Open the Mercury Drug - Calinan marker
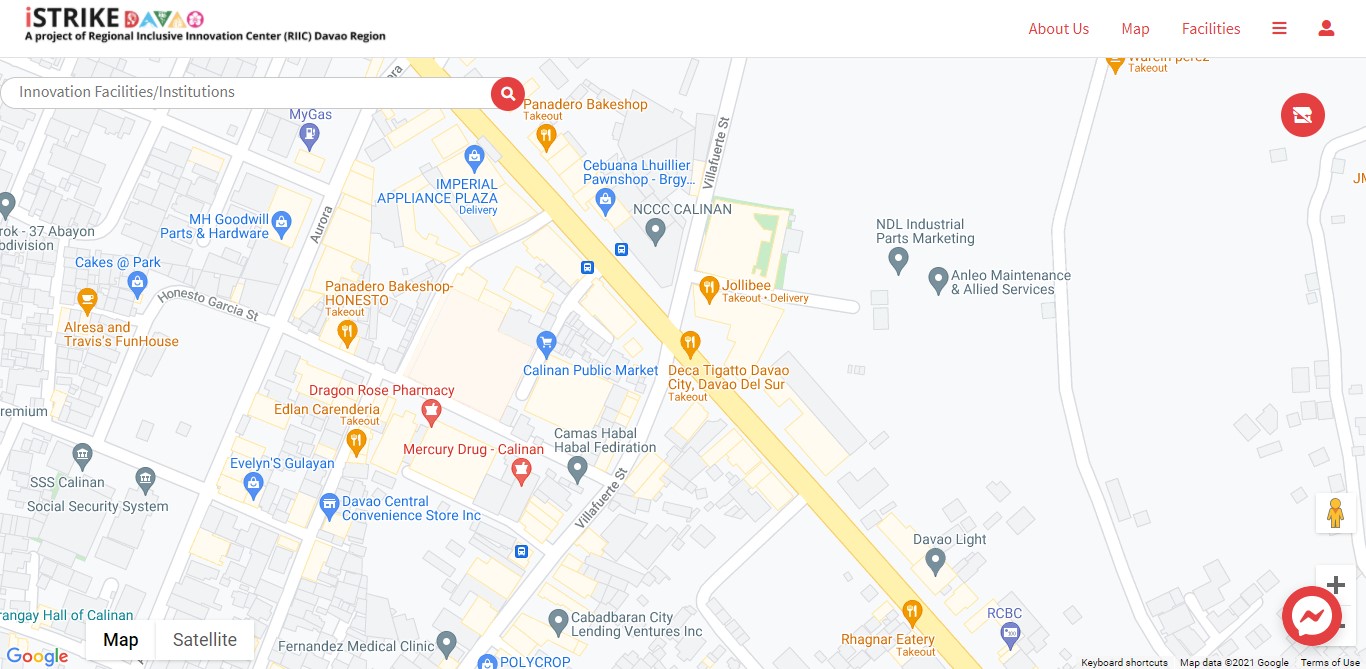 [520, 471]
